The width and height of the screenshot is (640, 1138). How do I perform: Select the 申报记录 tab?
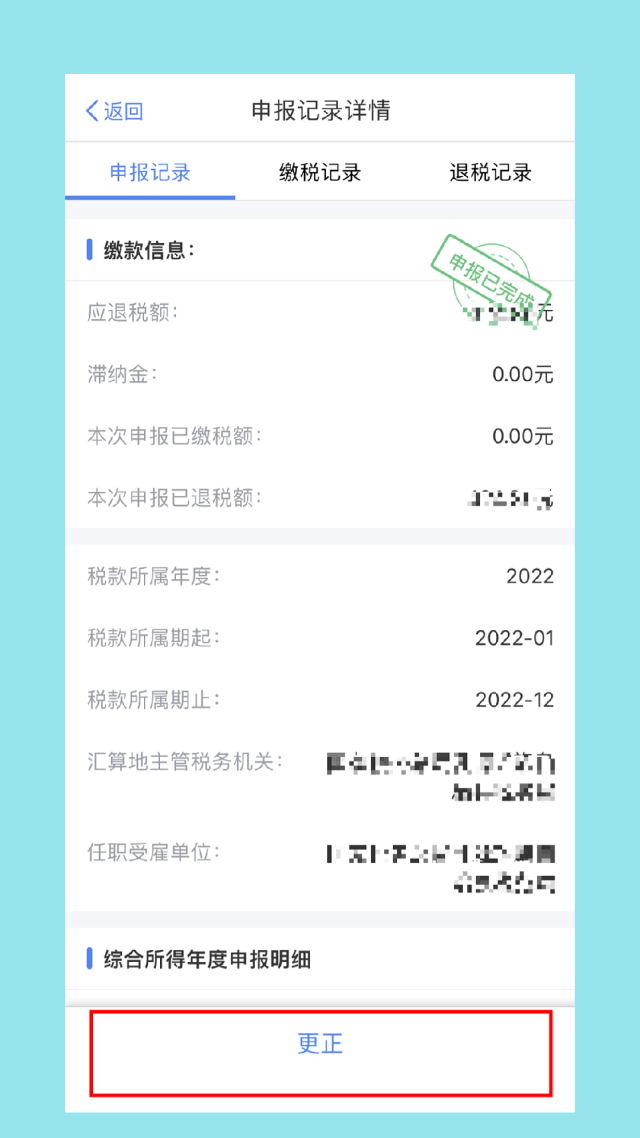[x=150, y=173]
